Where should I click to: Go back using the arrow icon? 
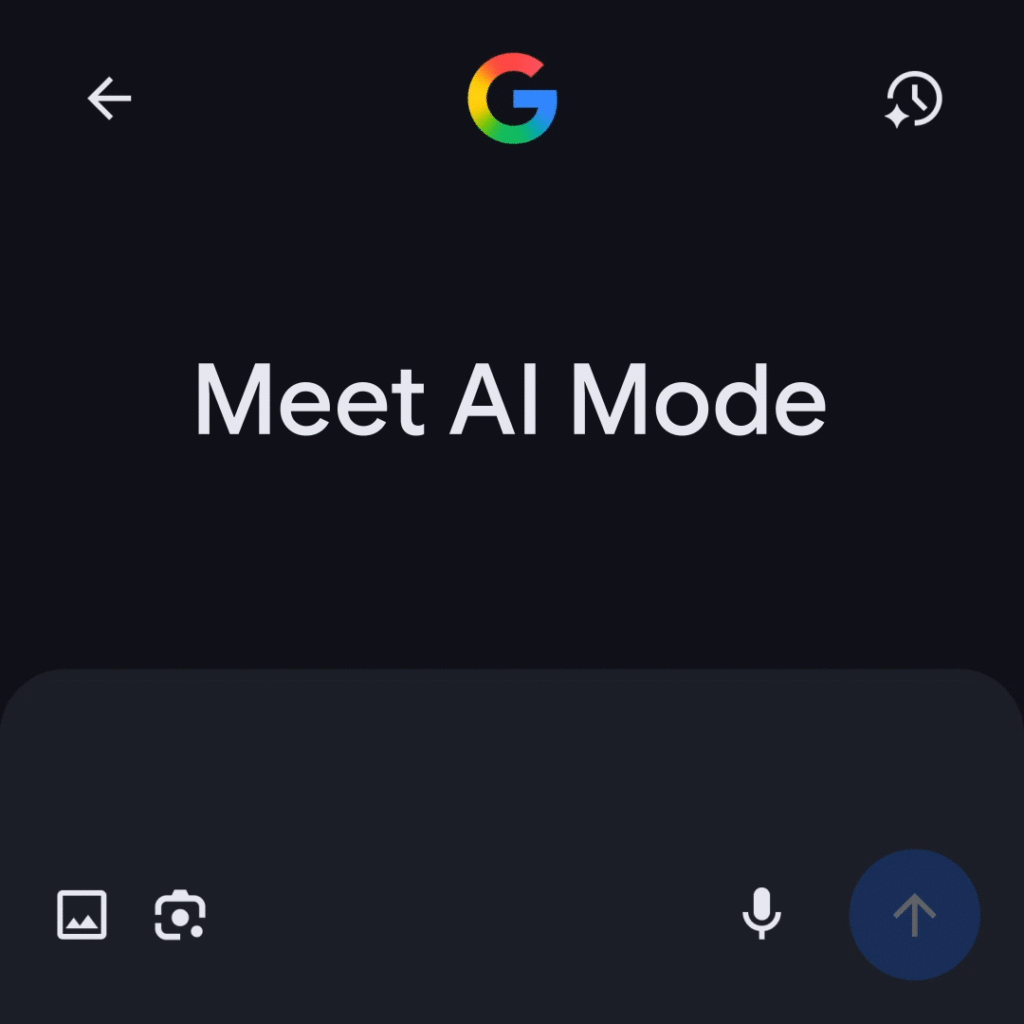[x=109, y=99]
